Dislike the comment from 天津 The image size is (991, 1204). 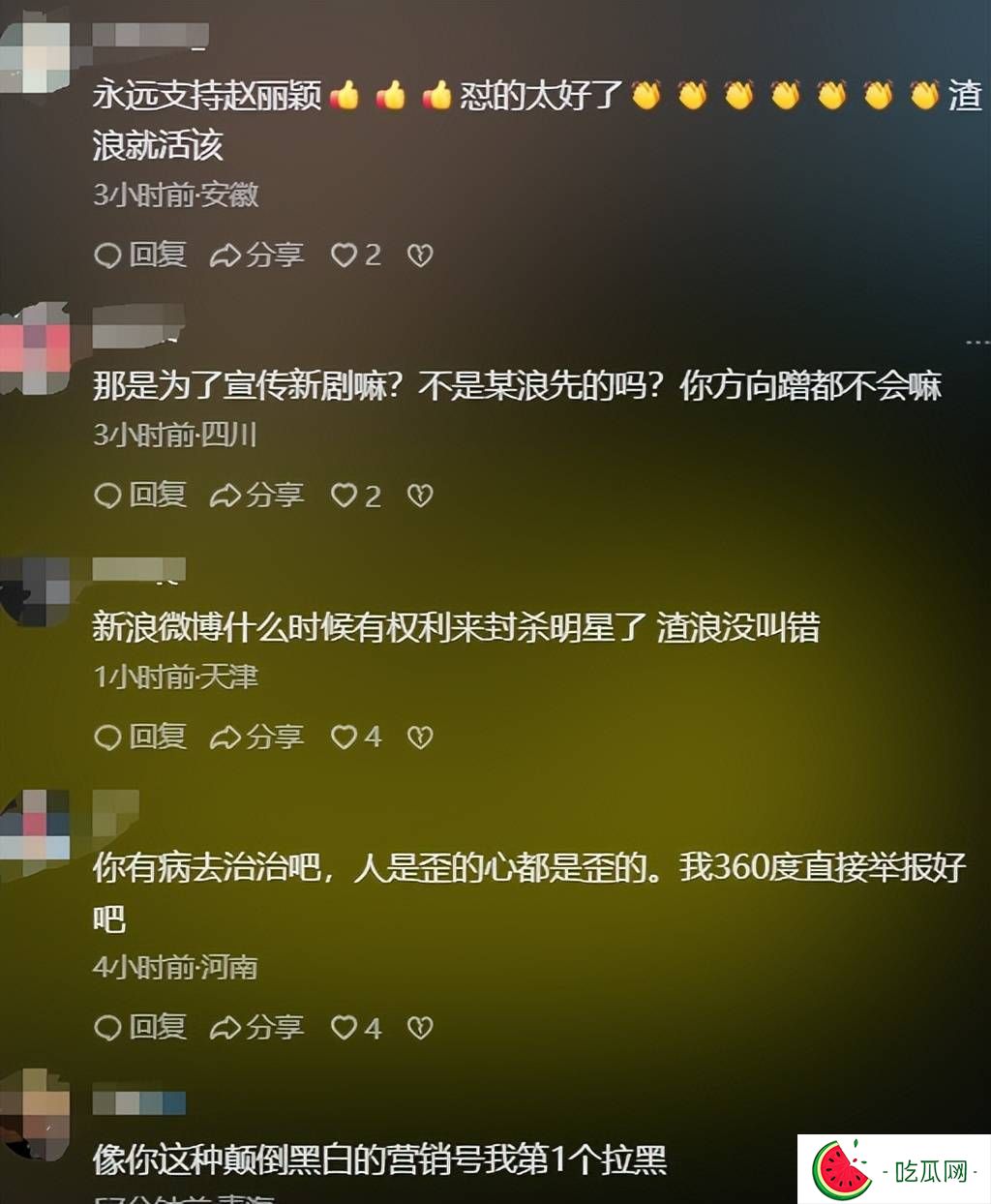[x=419, y=737]
